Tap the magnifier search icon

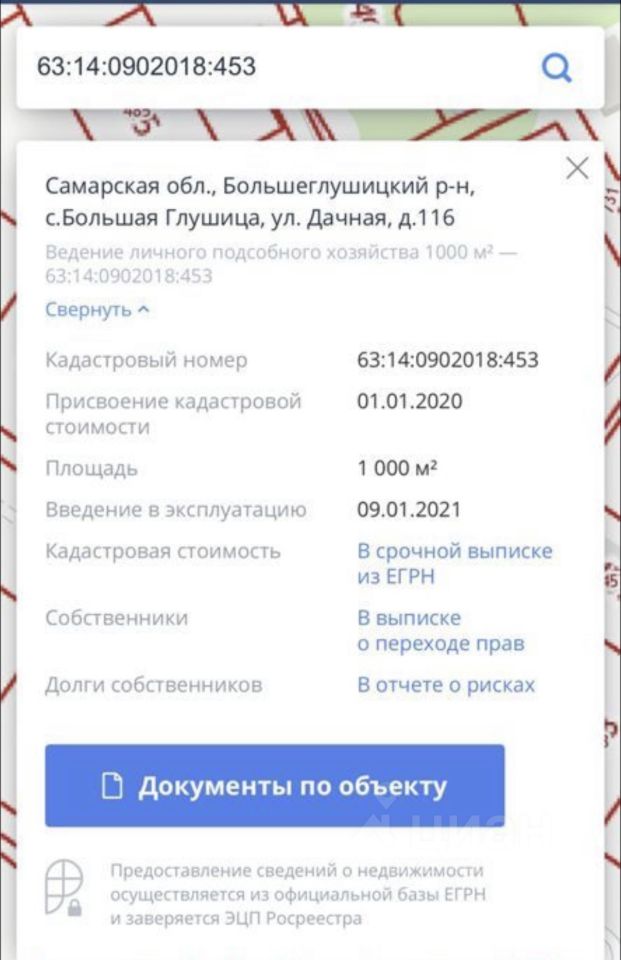(x=556, y=67)
